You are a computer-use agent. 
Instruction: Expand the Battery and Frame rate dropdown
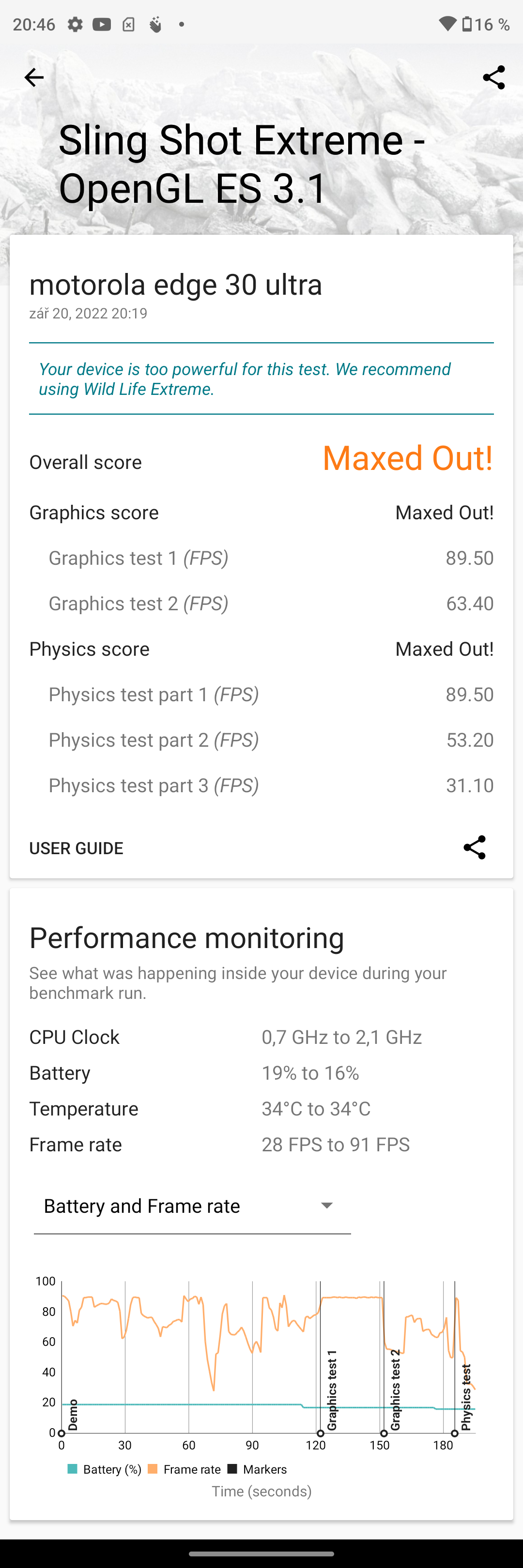(192, 1206)
